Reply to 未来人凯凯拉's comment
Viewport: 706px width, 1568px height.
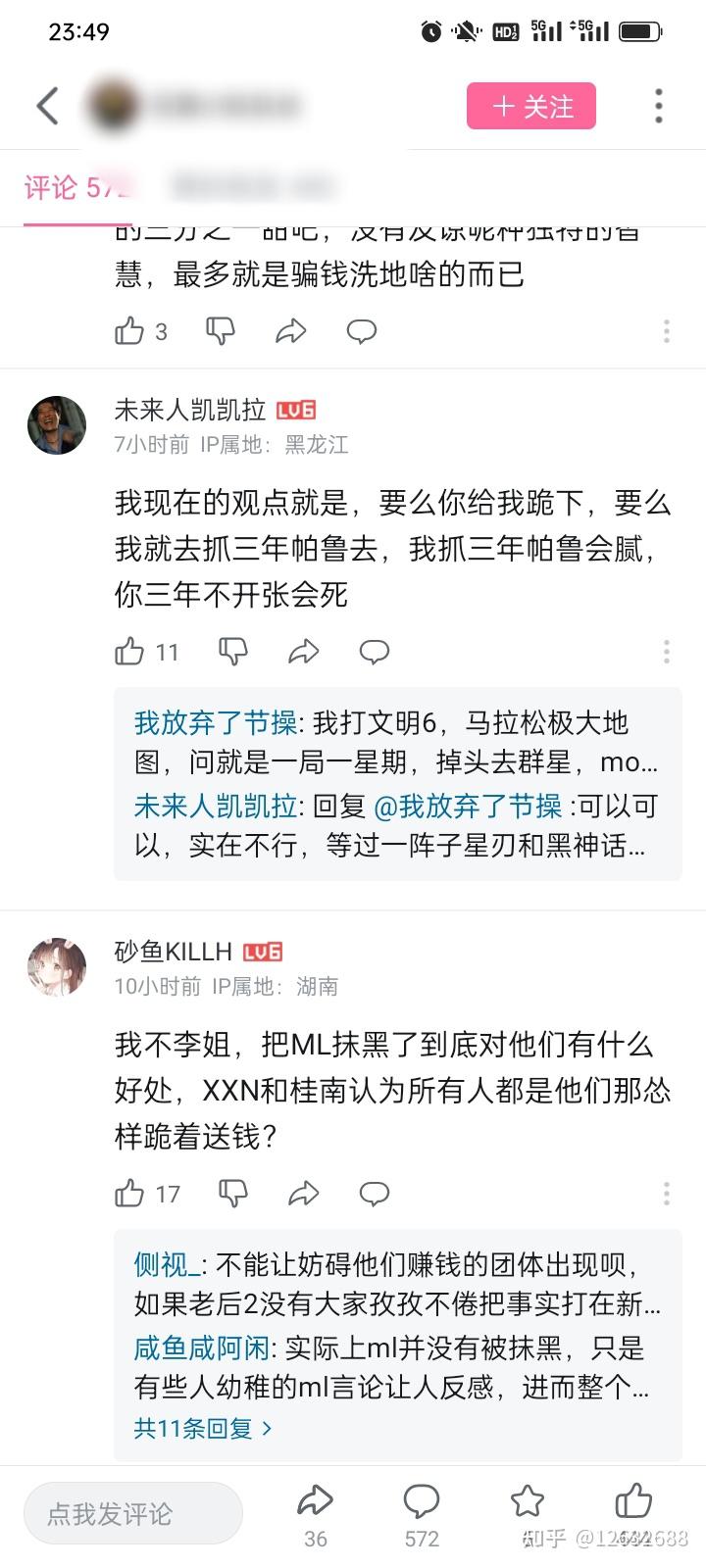click(x=374, y=652)
